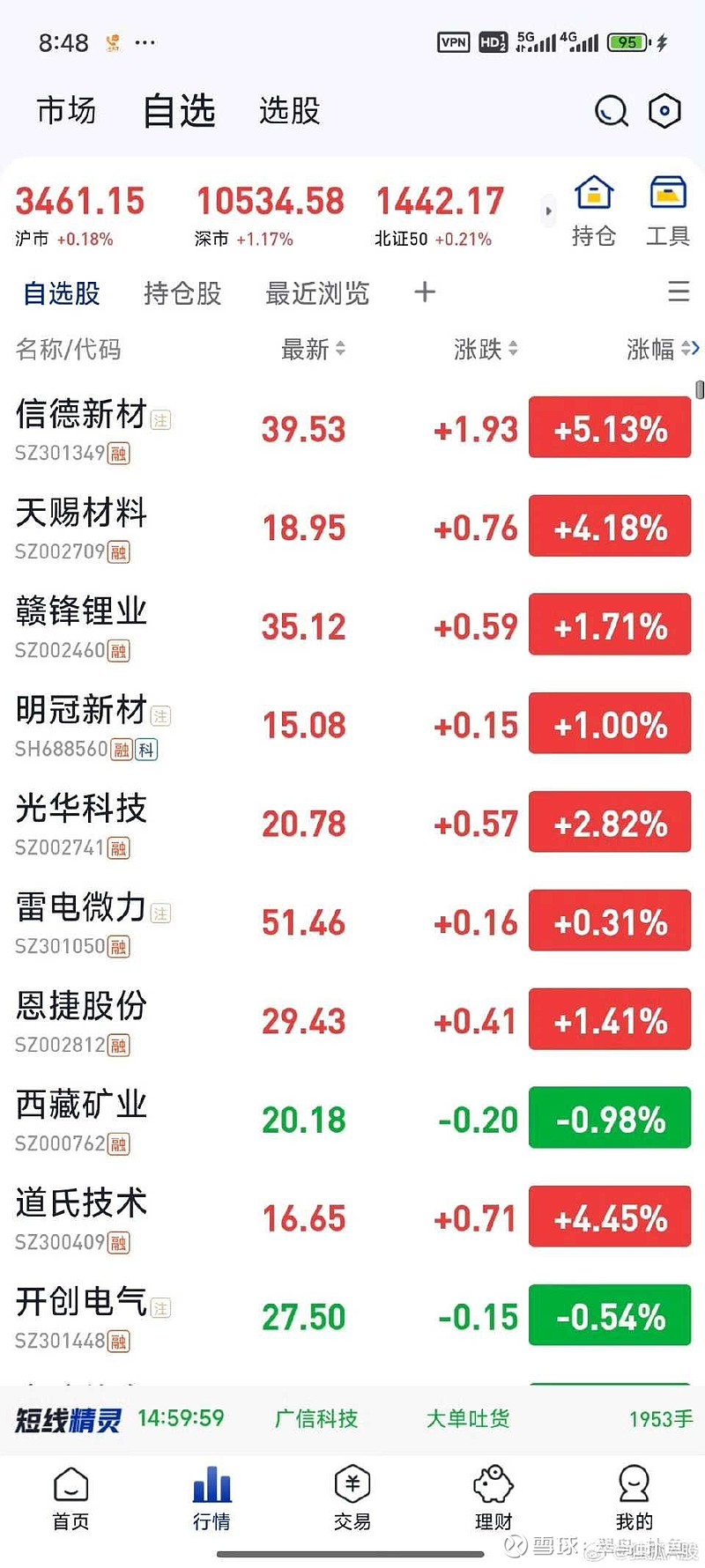
Task: Open the 赣锋锂业 stock row
Action: click(352, 626)
